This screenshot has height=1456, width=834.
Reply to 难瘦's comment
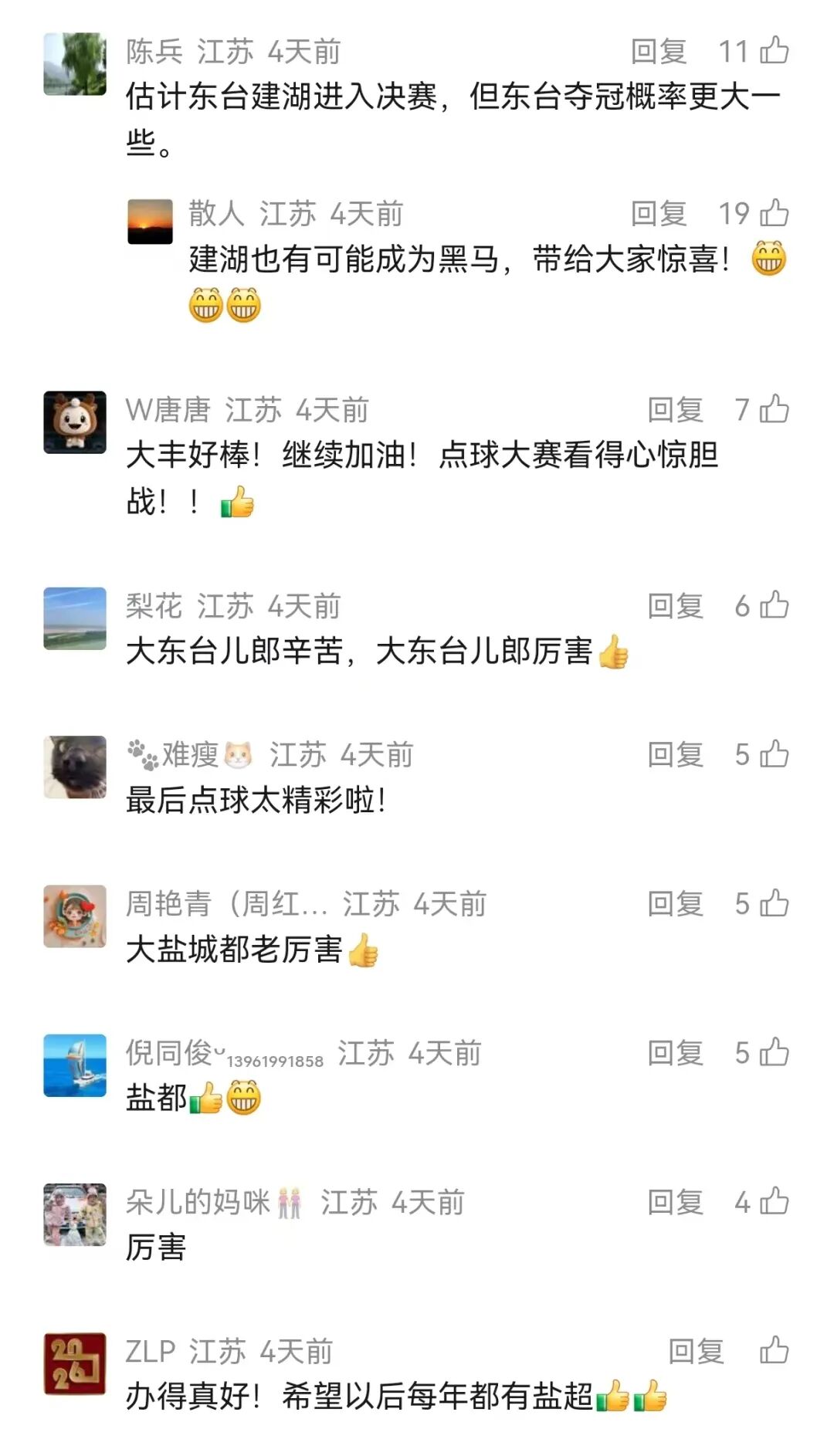point(675,754)
